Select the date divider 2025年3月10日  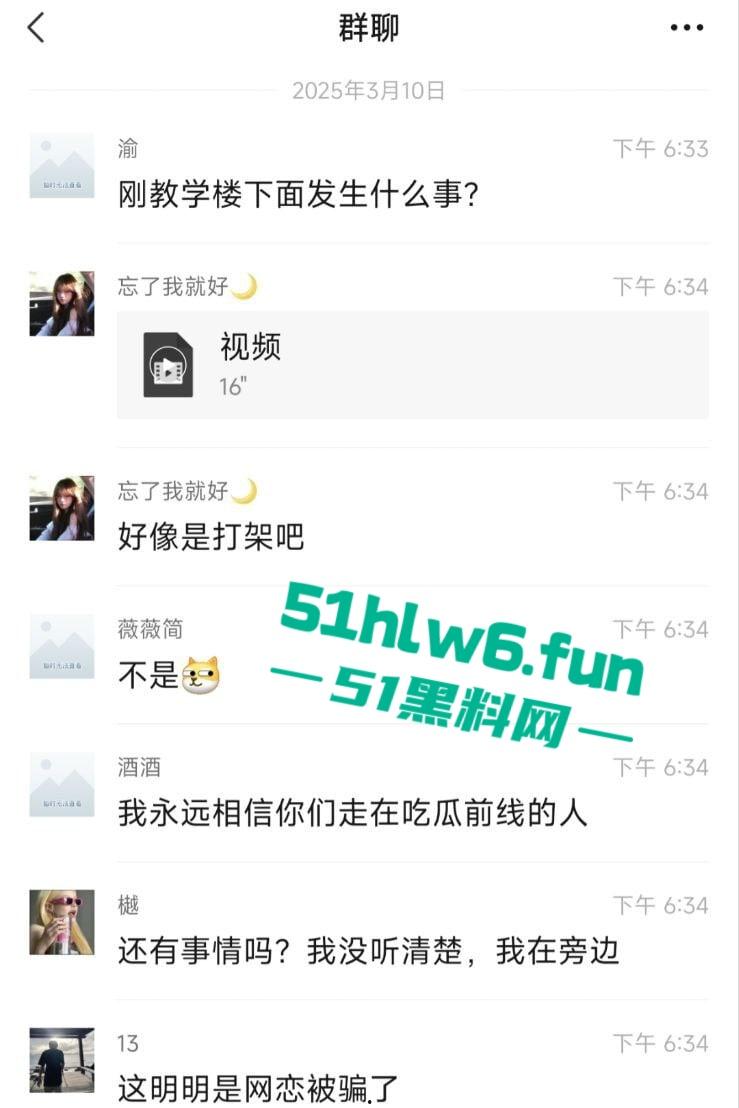[x=369, y=92]
